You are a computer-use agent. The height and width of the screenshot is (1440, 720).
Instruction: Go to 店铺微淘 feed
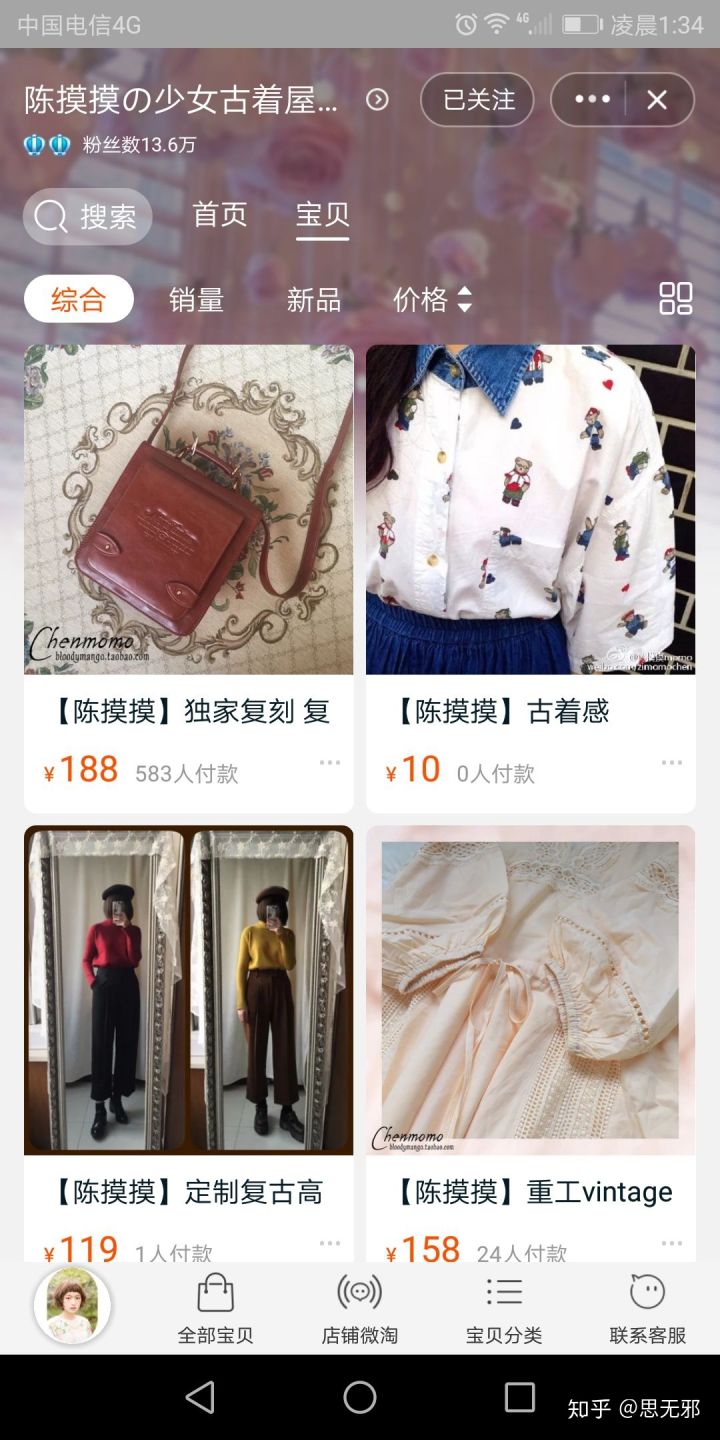point(359,1308)
